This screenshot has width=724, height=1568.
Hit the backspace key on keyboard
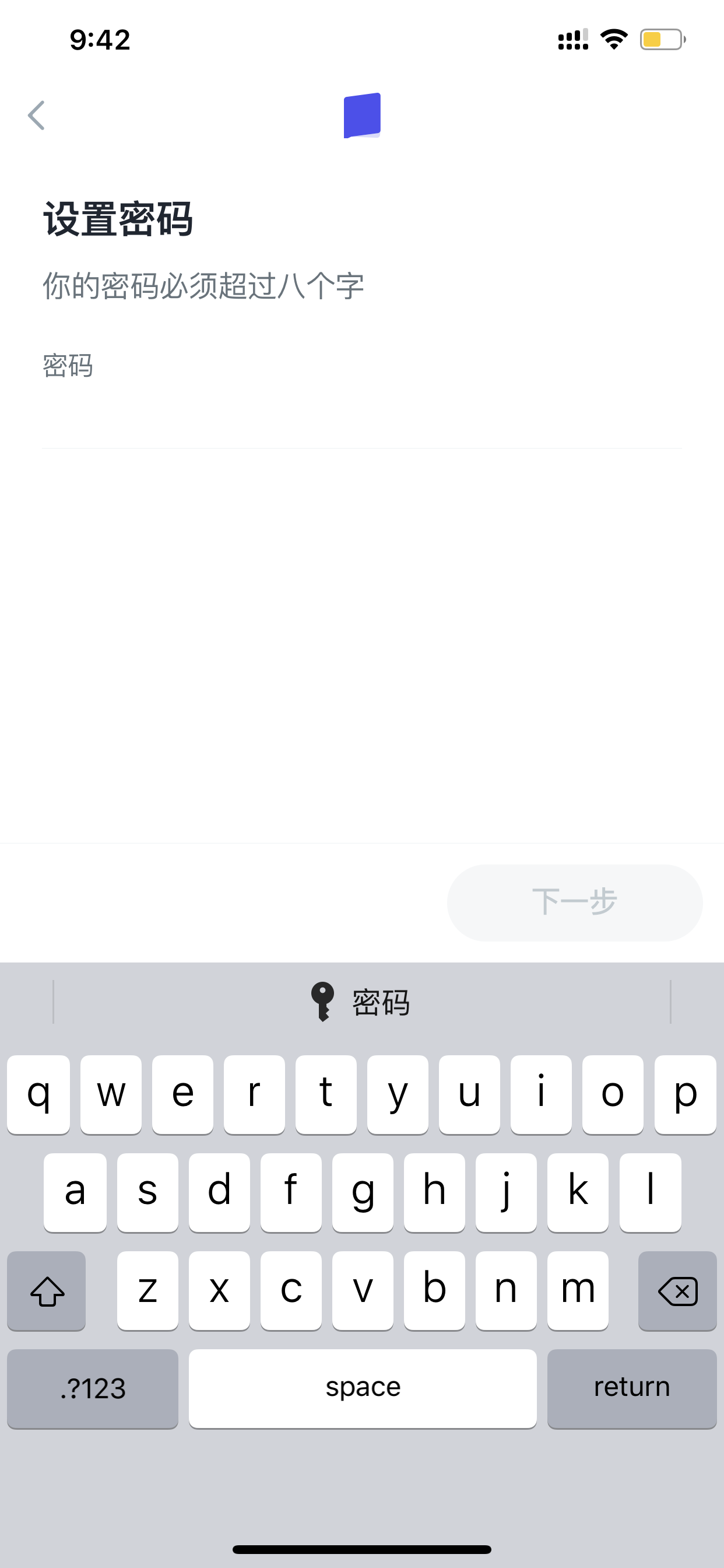click(677, 1290)
